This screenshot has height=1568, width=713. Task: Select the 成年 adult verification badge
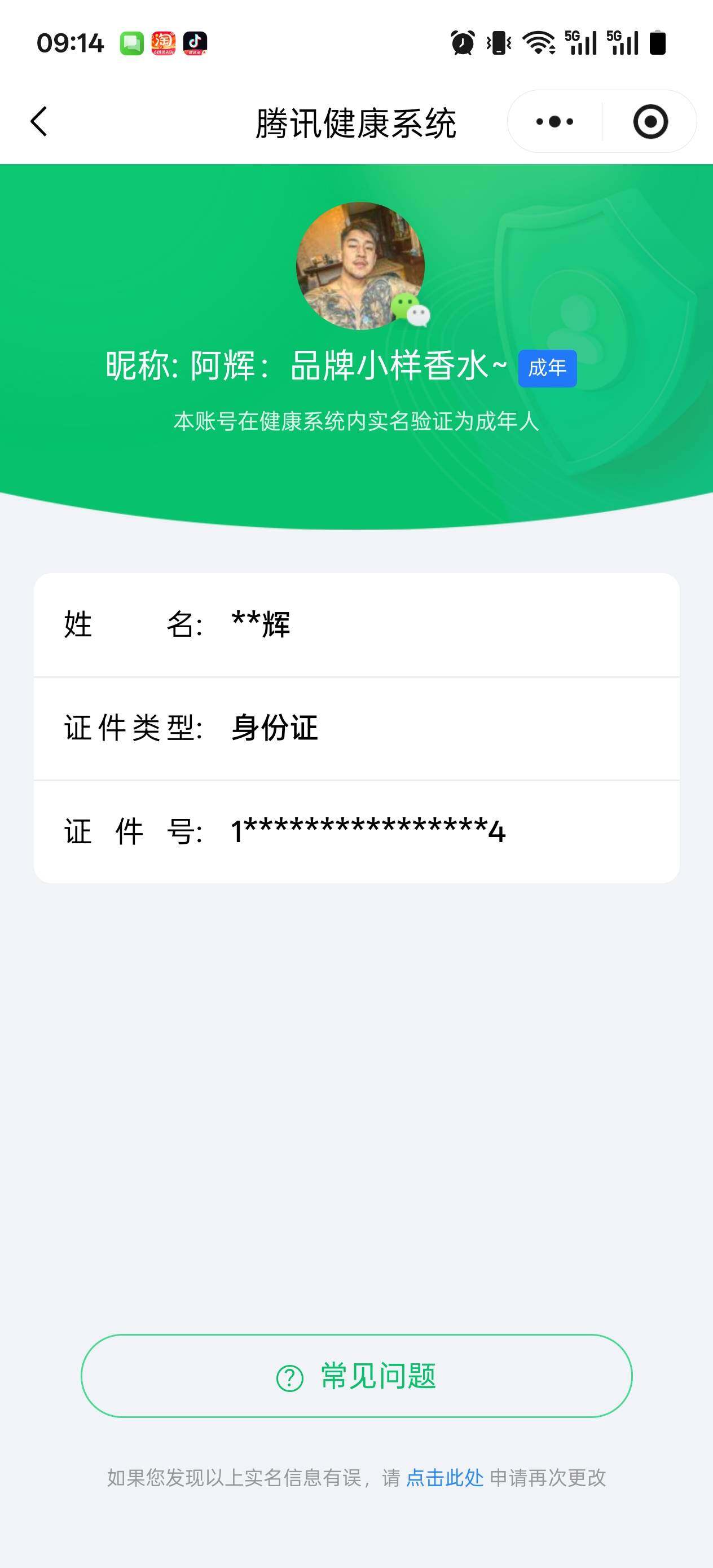click(546, 369)
